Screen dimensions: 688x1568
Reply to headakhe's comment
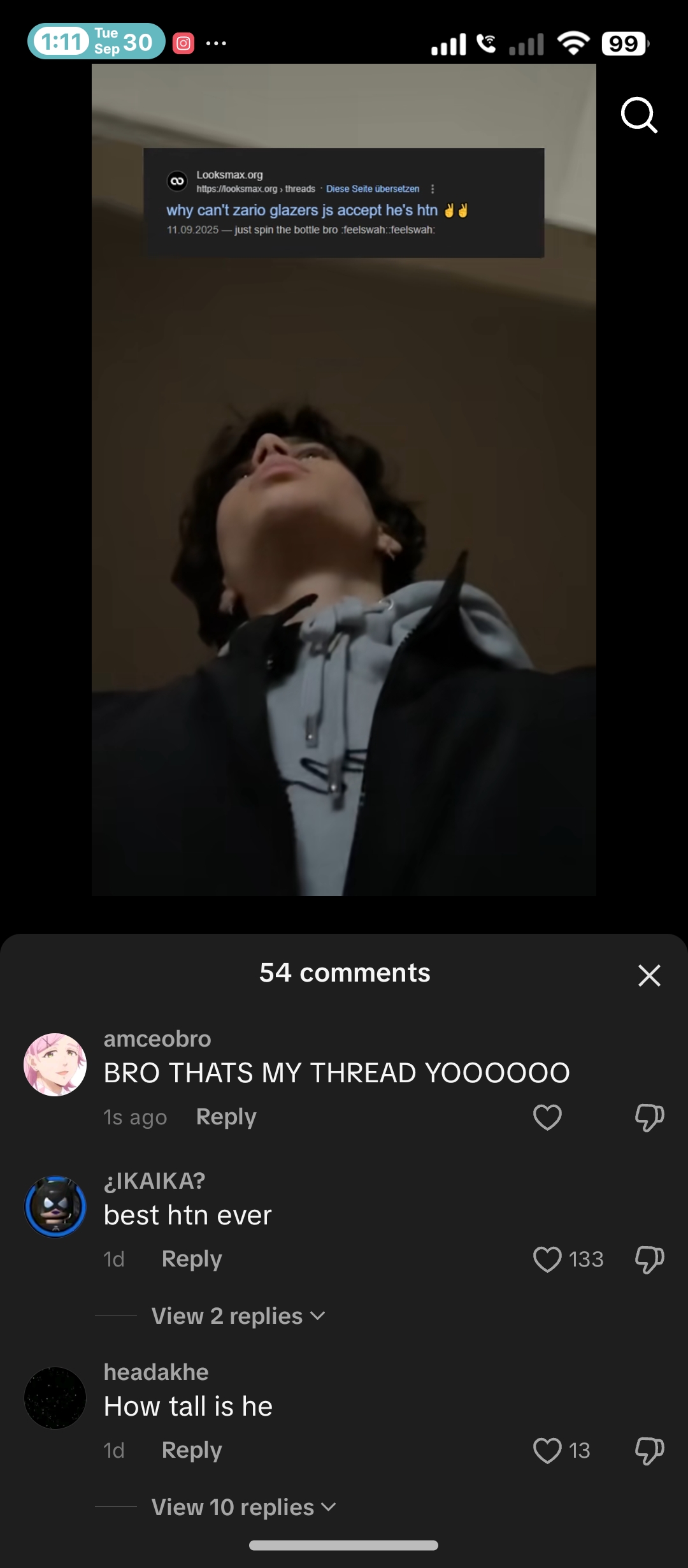pos(192,1450)
